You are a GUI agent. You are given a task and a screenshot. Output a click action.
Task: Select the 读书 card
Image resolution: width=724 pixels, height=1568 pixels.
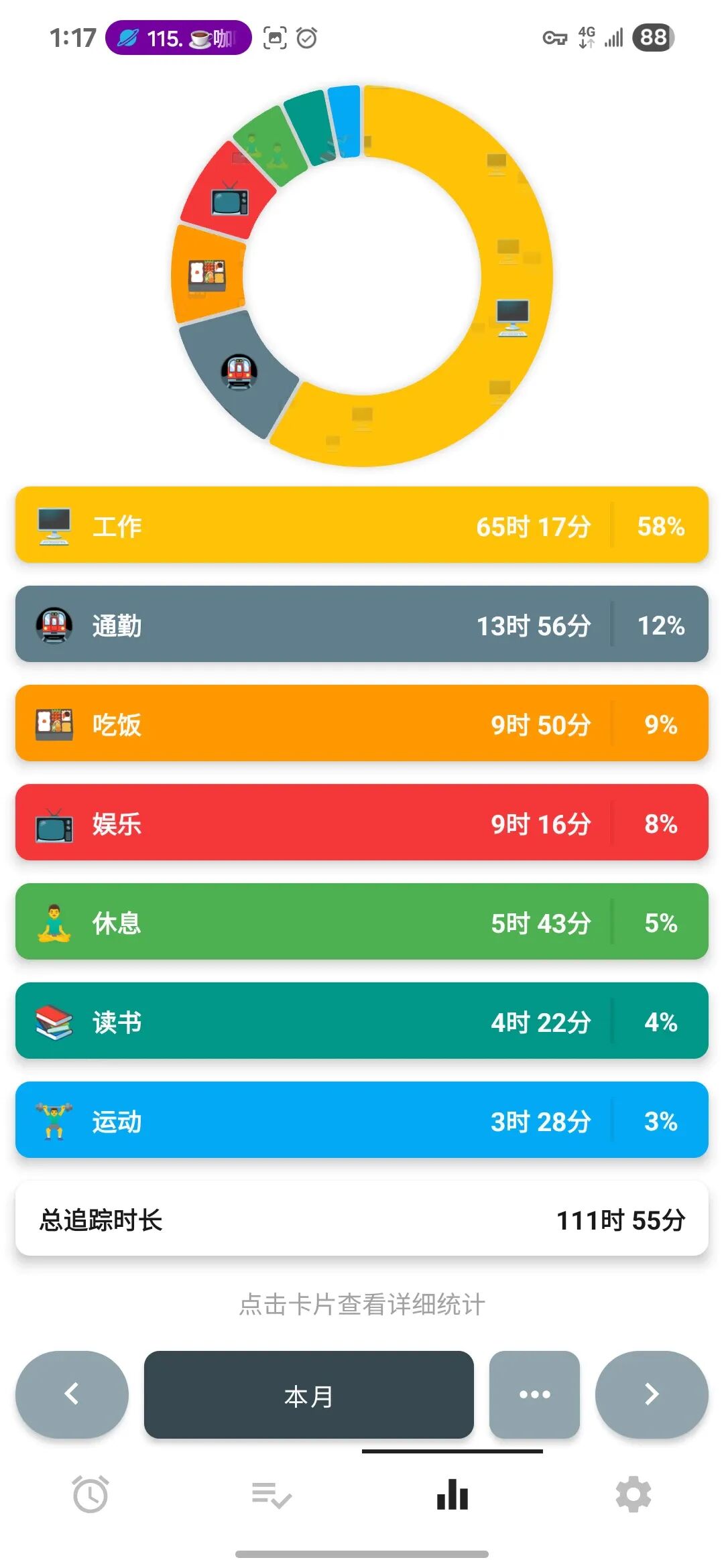click(x=362, y=1021)
